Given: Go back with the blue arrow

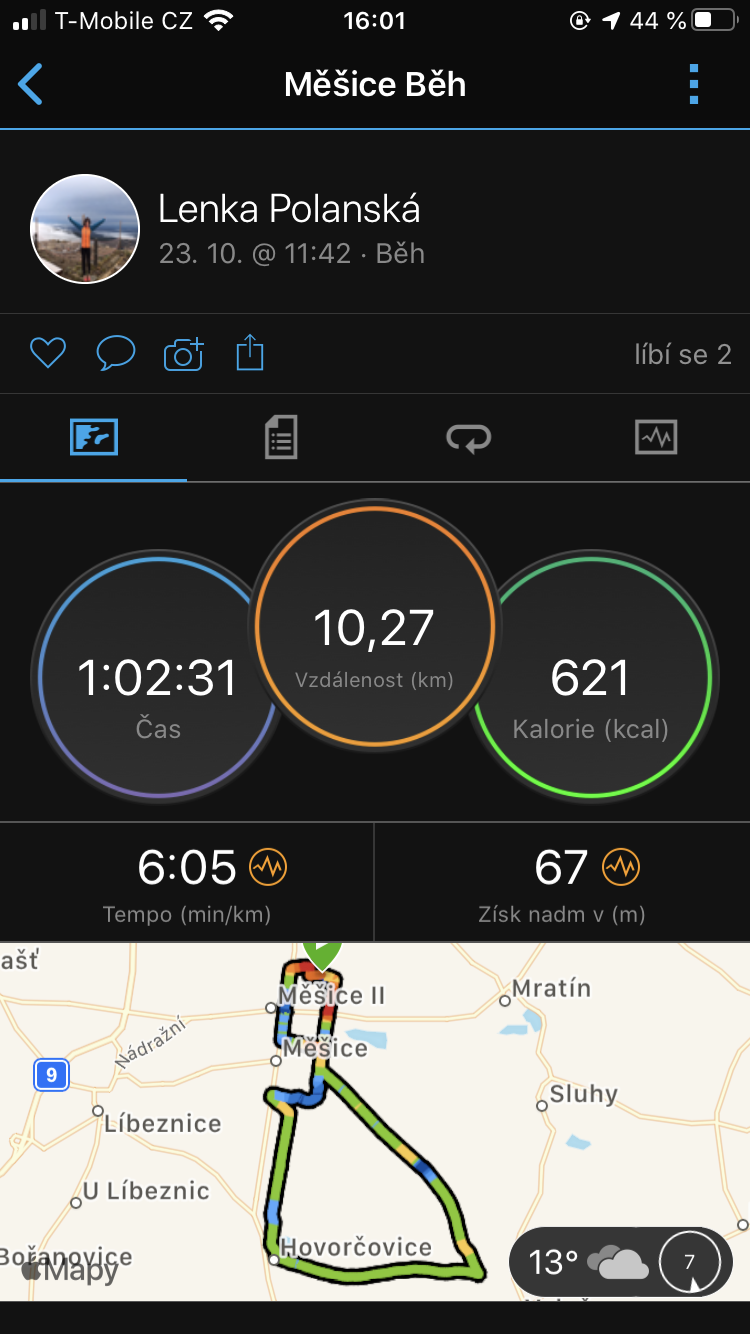Looking at the screenshot, I should [x=31, y=84].
